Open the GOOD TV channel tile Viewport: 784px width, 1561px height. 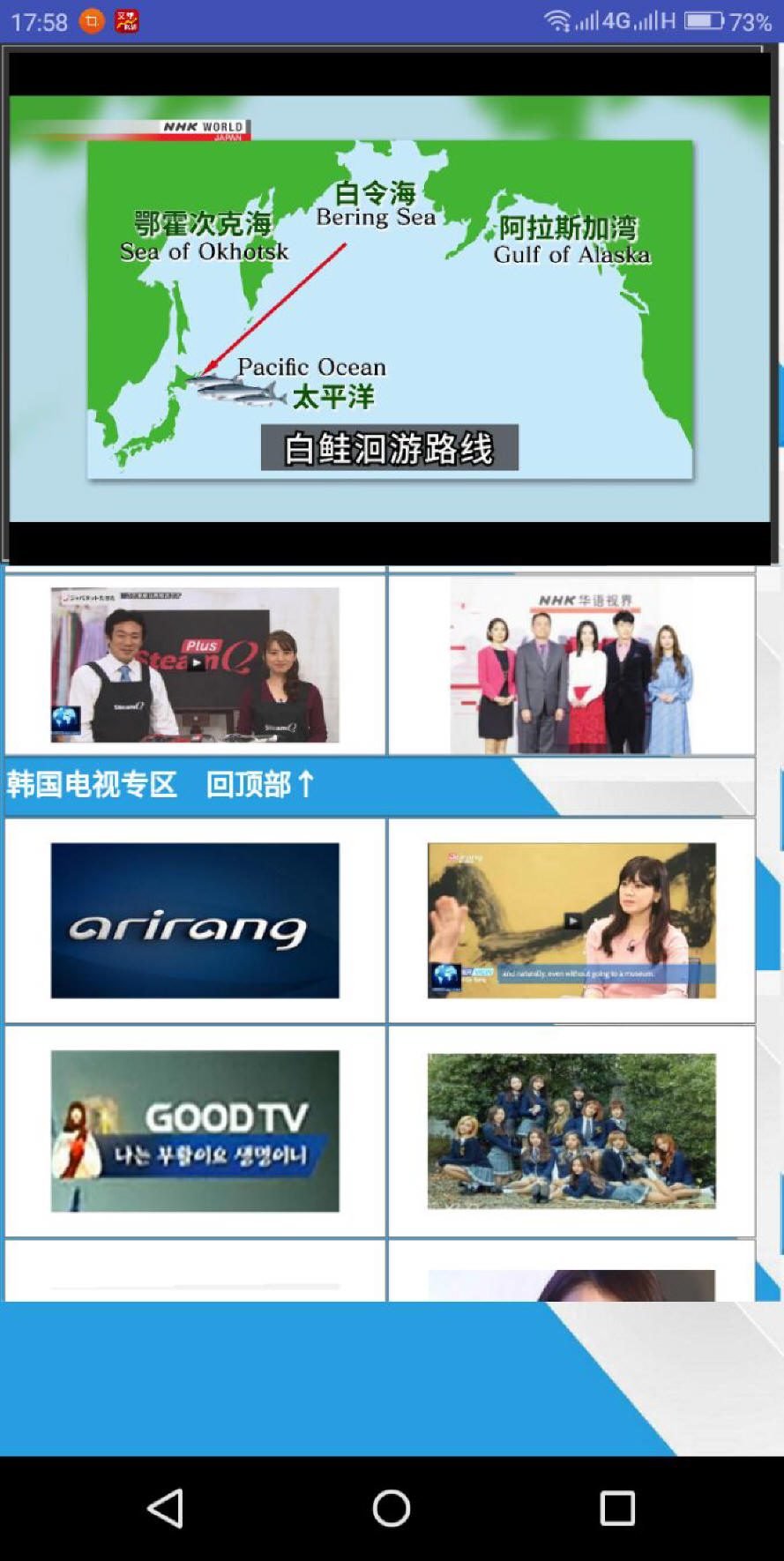(x=195, y=1131)
